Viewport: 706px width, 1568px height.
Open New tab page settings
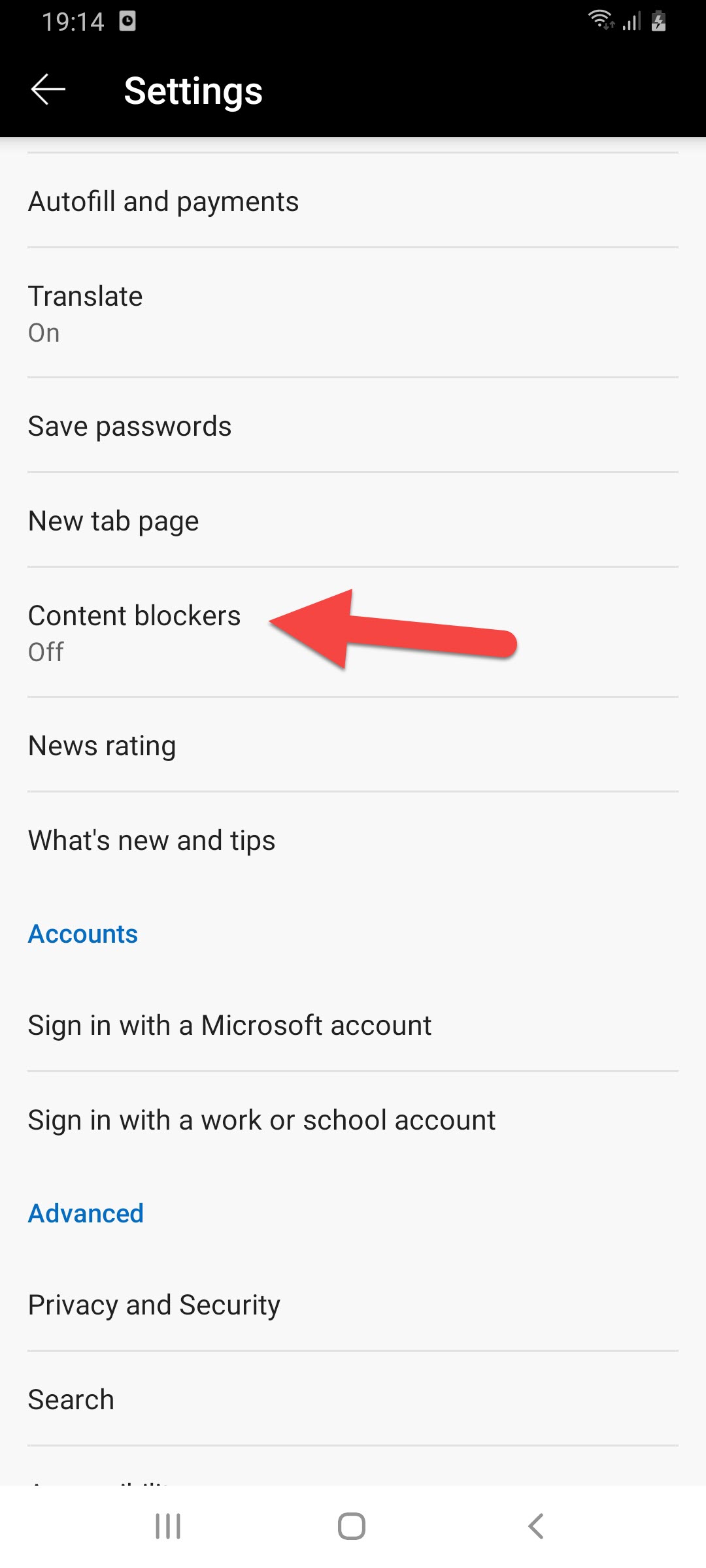(x=114, y=521)
